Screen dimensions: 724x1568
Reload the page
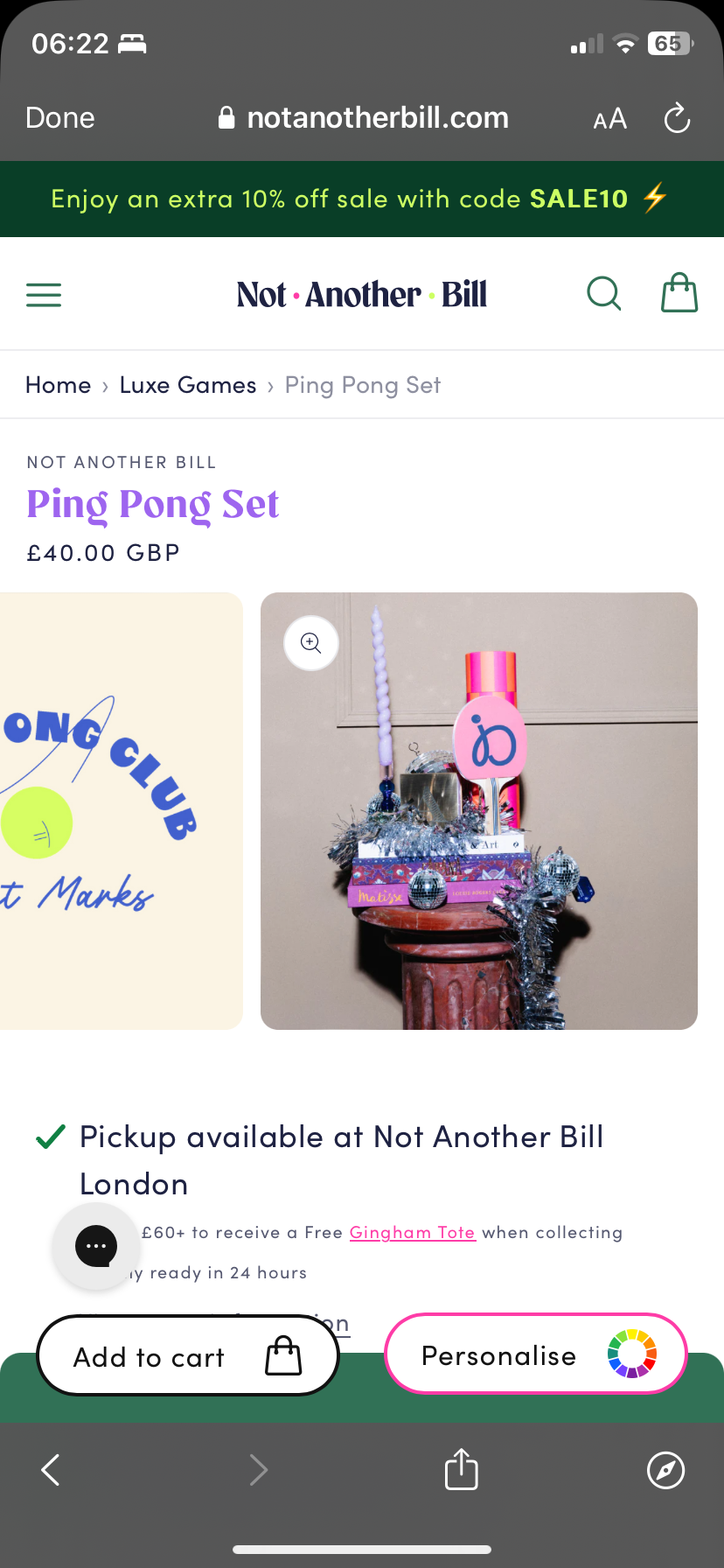click(x=677, y=118)
